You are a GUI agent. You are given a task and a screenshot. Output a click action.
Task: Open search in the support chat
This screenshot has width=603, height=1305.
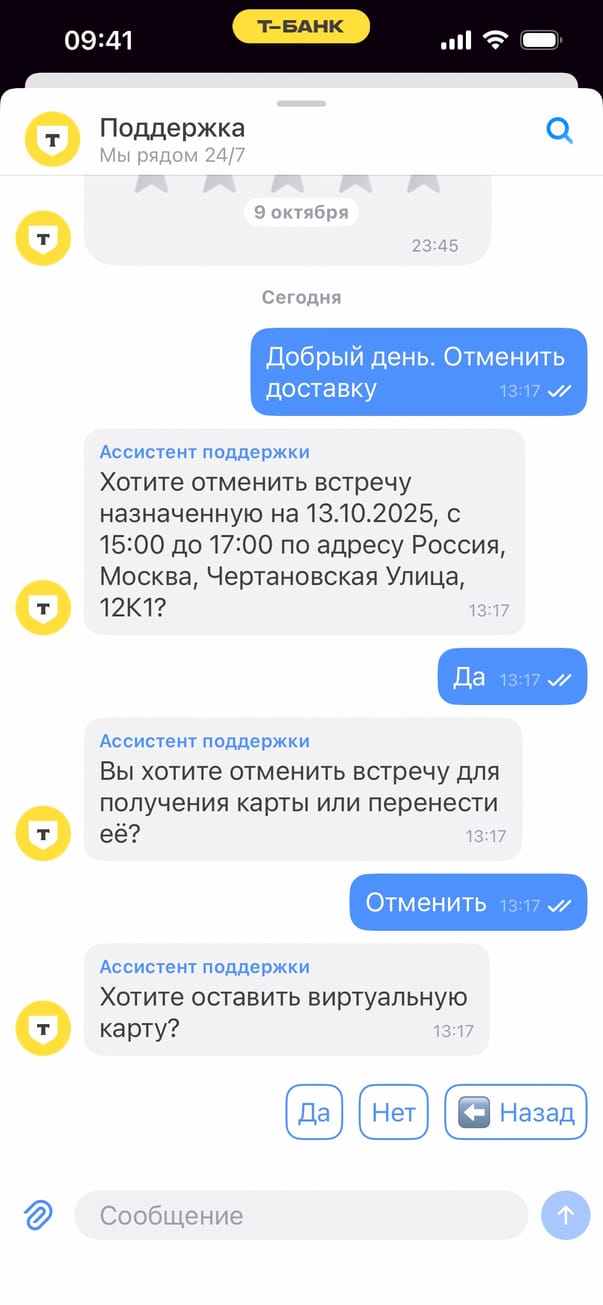coord(559,131)
